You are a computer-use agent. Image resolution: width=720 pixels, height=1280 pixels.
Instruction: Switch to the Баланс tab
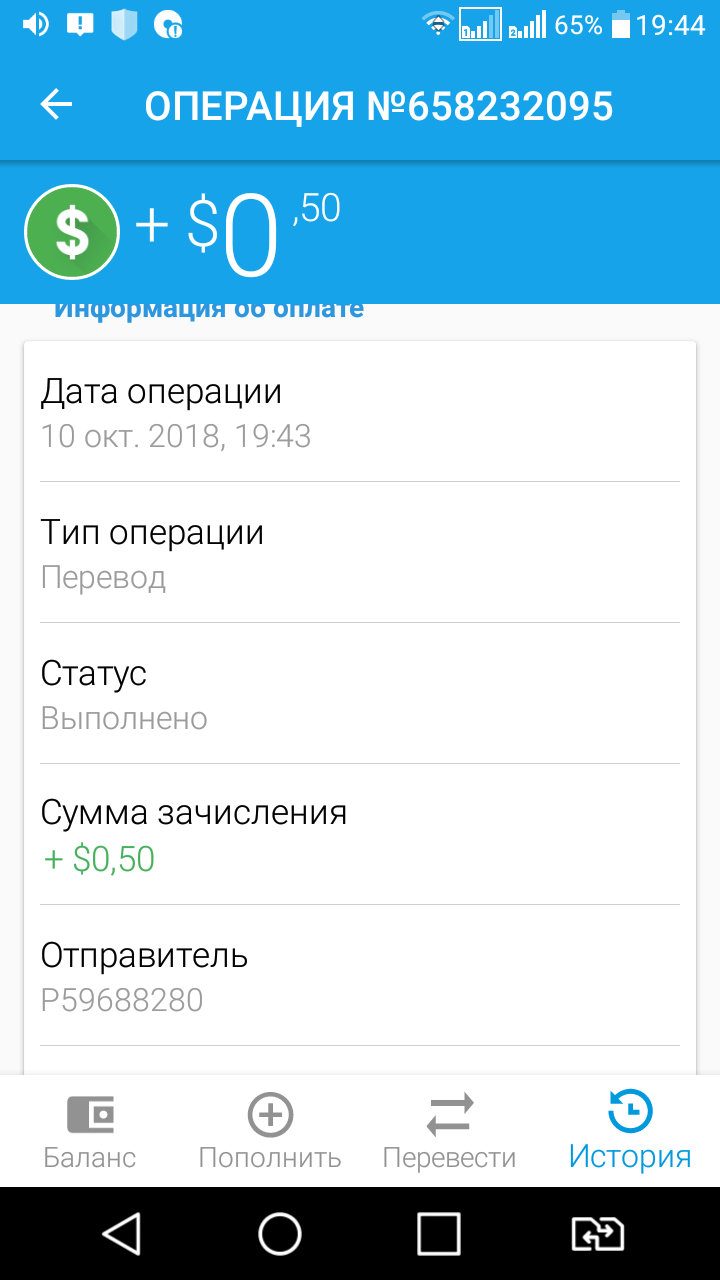pyautogui.click(x=90, y=1132)
